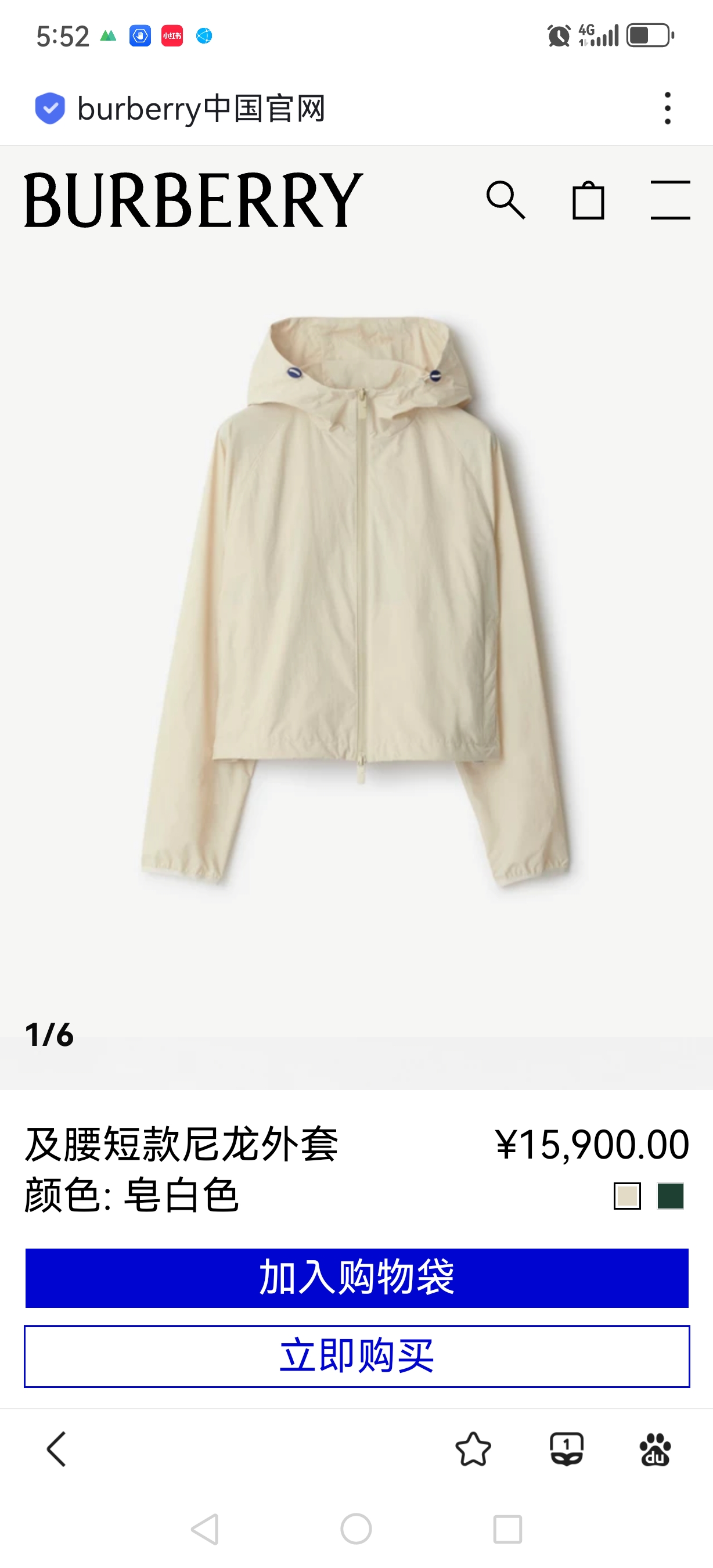Image resolution: width=713 pixels, height=1568 pixels.
Task: Open system recent apps
Action: pos(507,1529)
